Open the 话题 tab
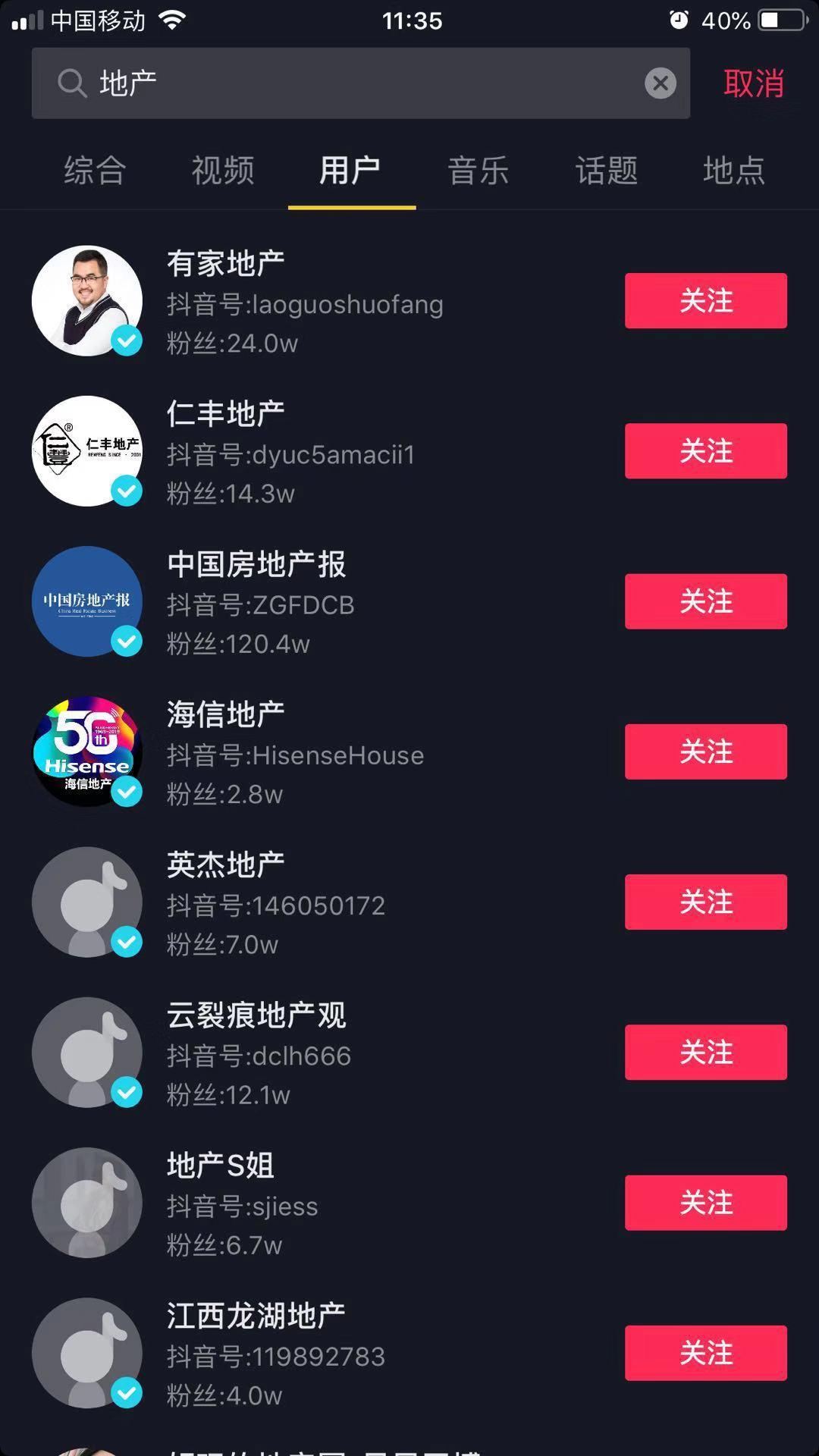 coord(606,170)
